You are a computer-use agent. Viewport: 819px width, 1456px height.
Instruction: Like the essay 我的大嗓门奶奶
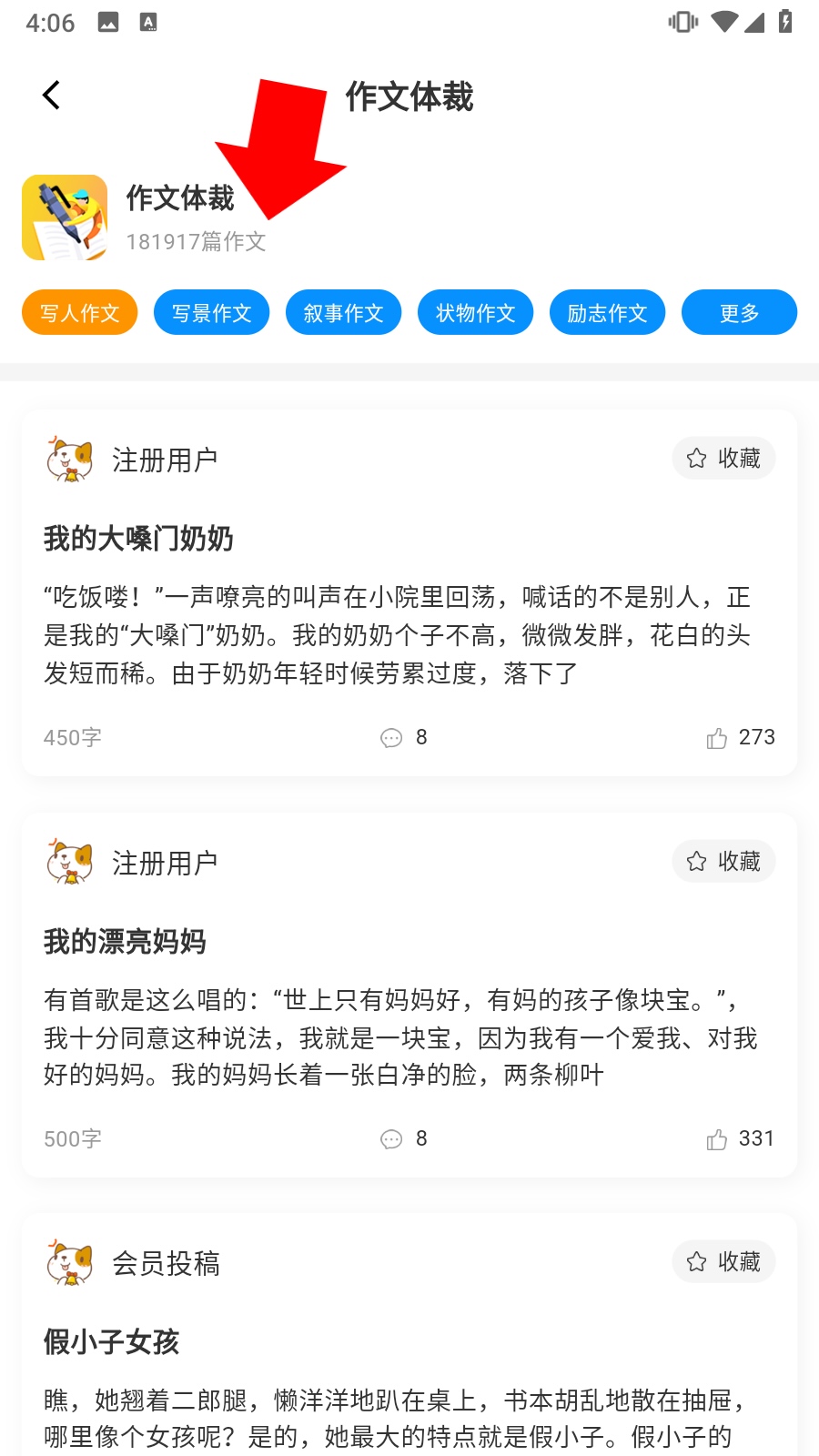(x=740, y=737)
